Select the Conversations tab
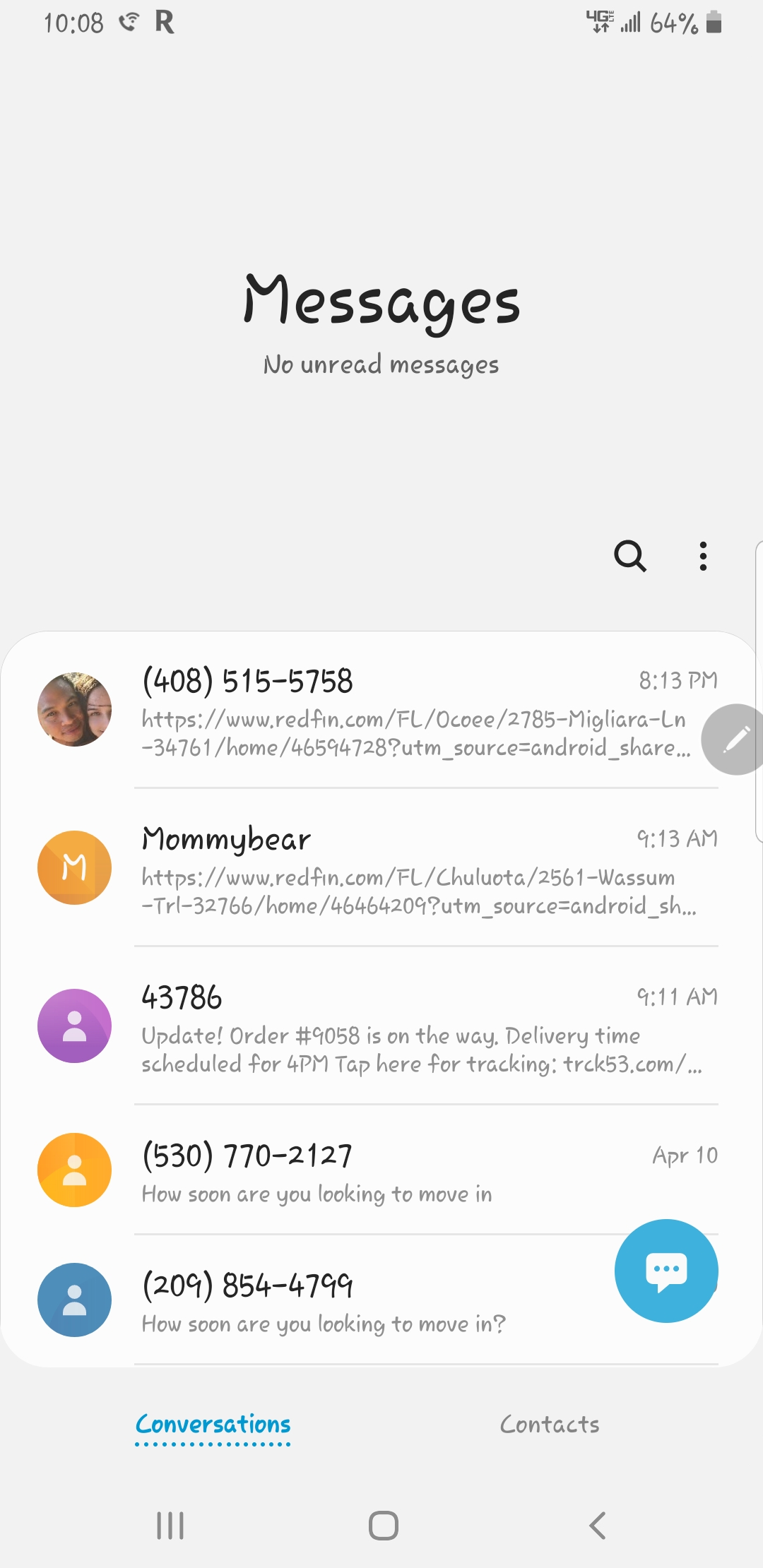The width and height of the screenshot is (763, 1568). 213,1425
